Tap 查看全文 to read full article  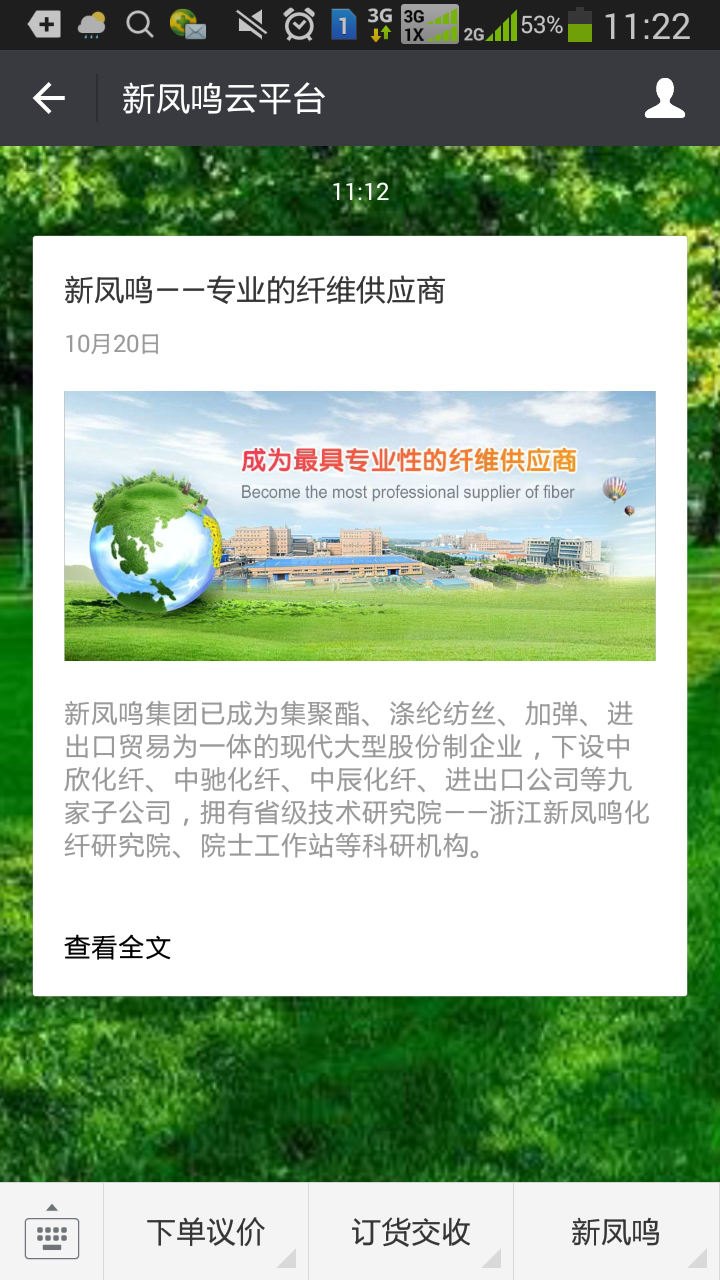[118, 947]
